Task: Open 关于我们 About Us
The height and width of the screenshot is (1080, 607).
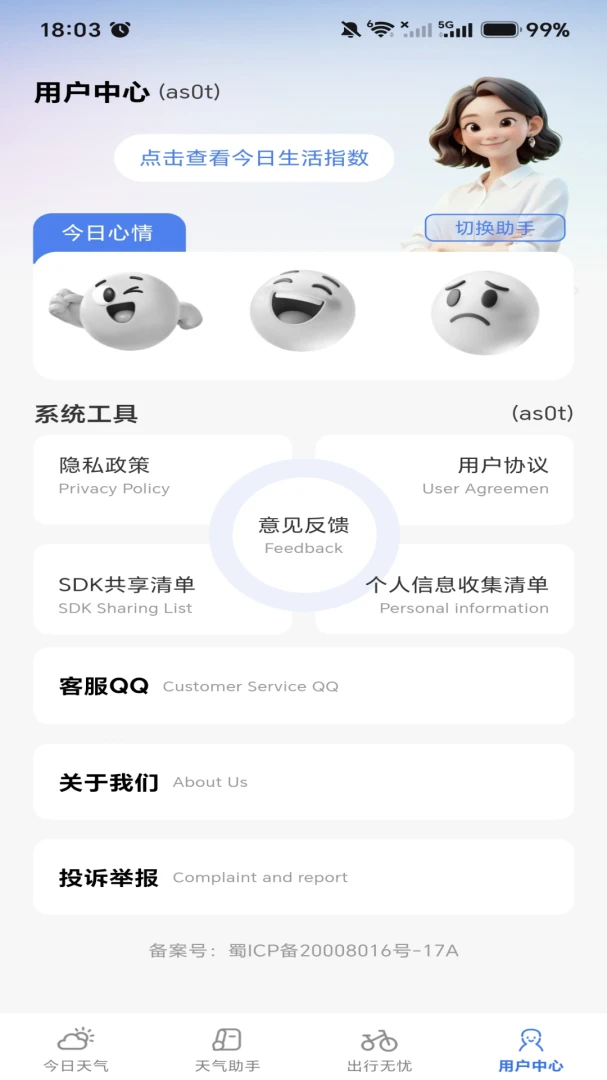Action: click(303, 782)
